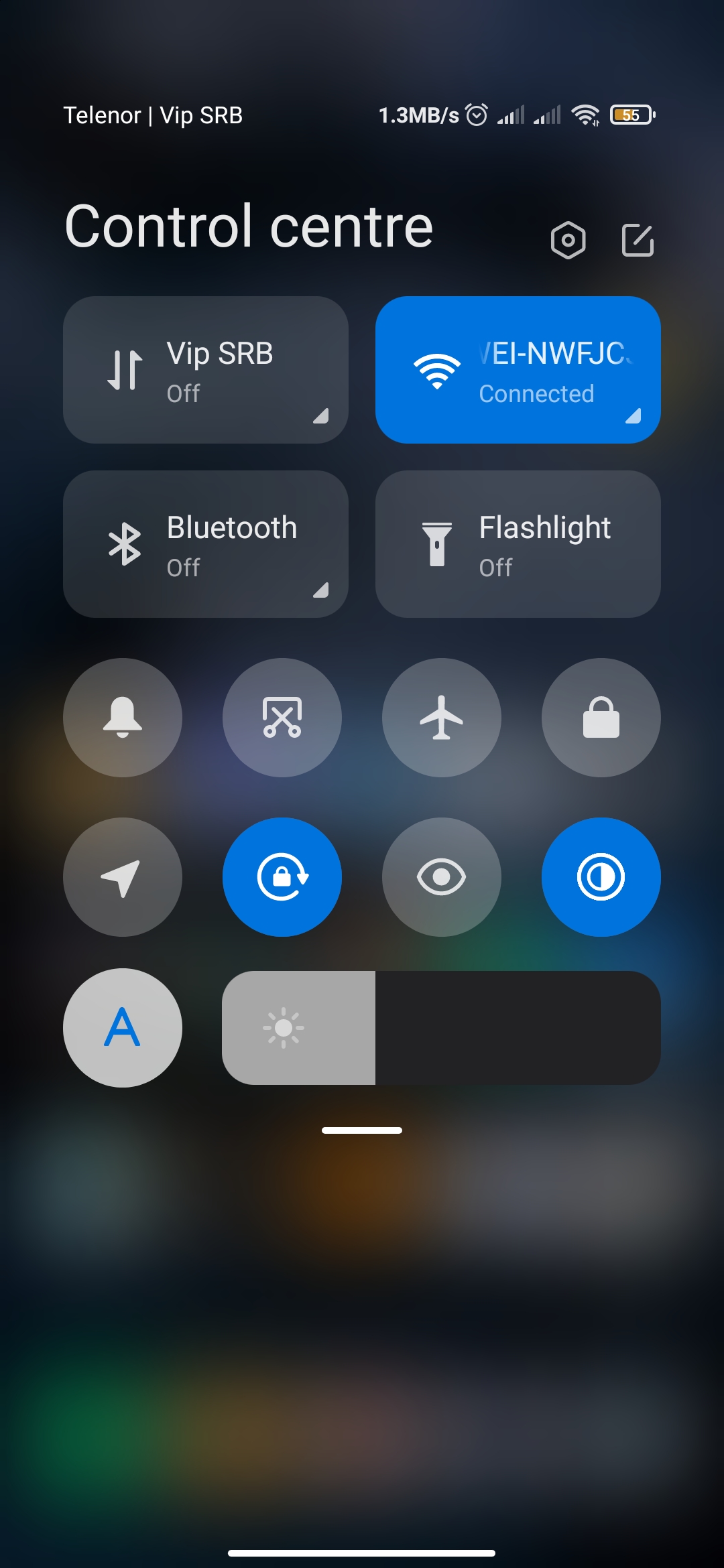The width and height of the screenshot is (724, 1568).
Task: Enable airplane mode
Action: (x=442, y=718)
